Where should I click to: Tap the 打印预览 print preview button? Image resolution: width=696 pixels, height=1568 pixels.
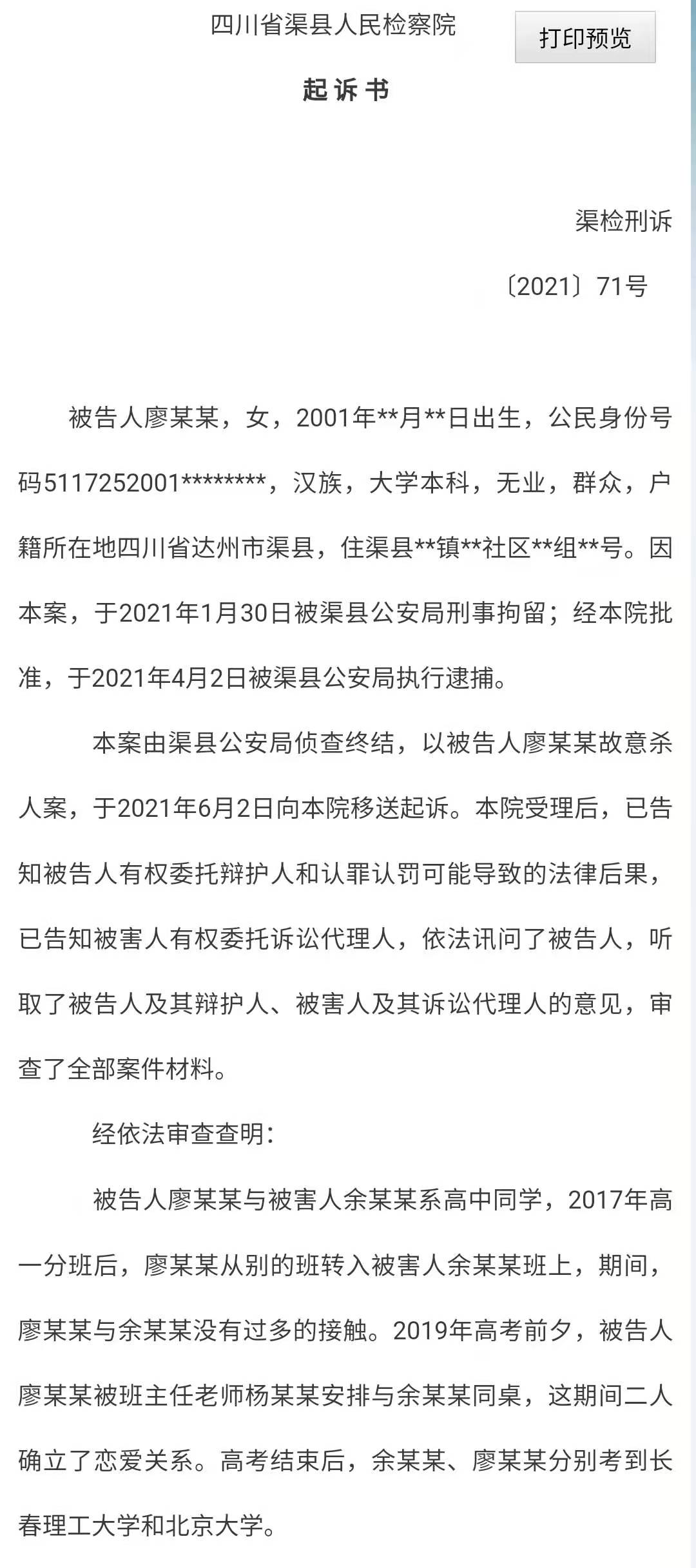585,38
